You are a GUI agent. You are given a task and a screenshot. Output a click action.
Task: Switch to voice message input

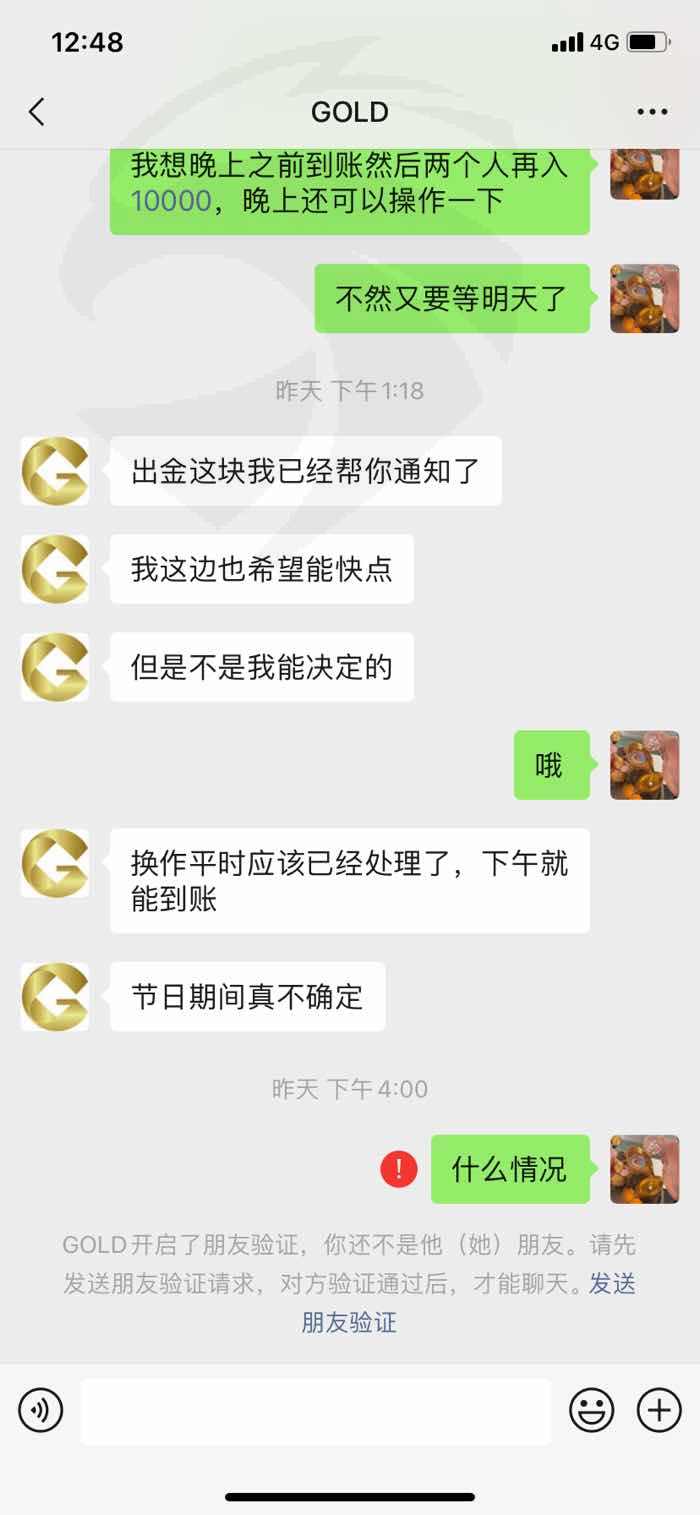pos(41,1411)
